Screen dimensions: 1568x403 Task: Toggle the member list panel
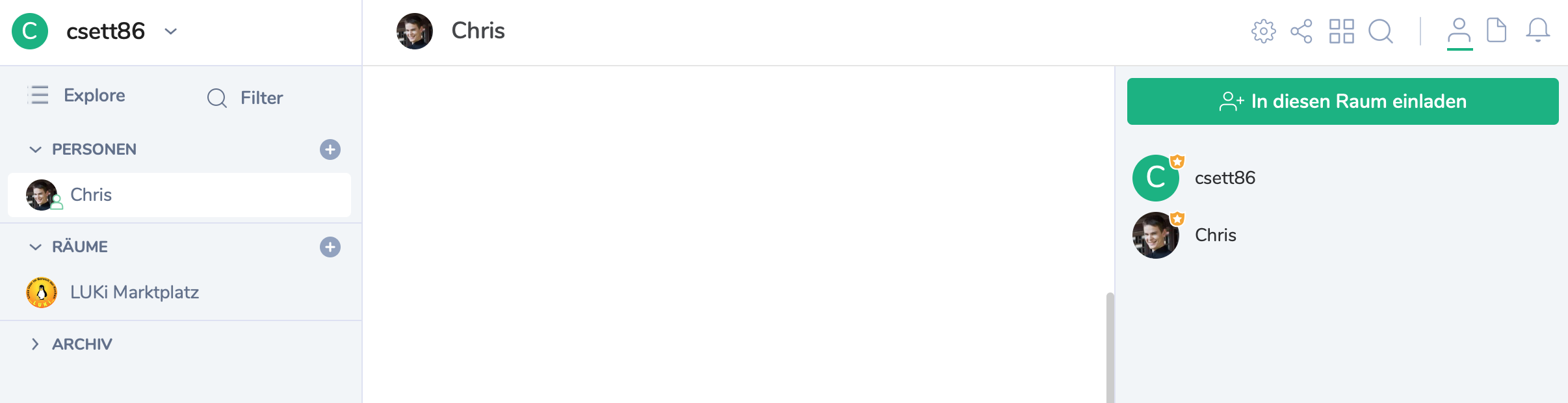tap(1459, 31)
